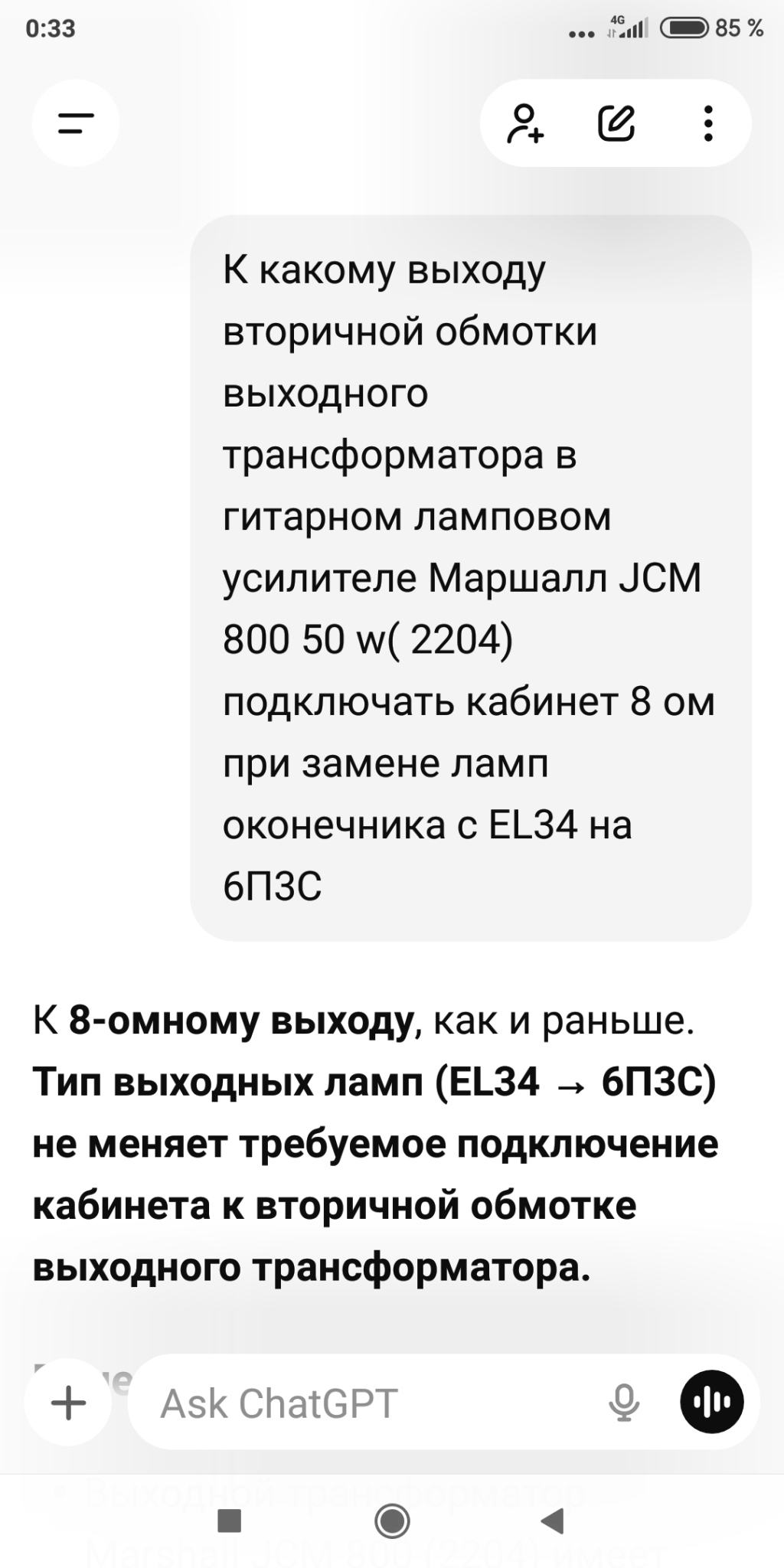Start a new chat with compose icon
The image size is (784, 1568).
click(616, 123)
